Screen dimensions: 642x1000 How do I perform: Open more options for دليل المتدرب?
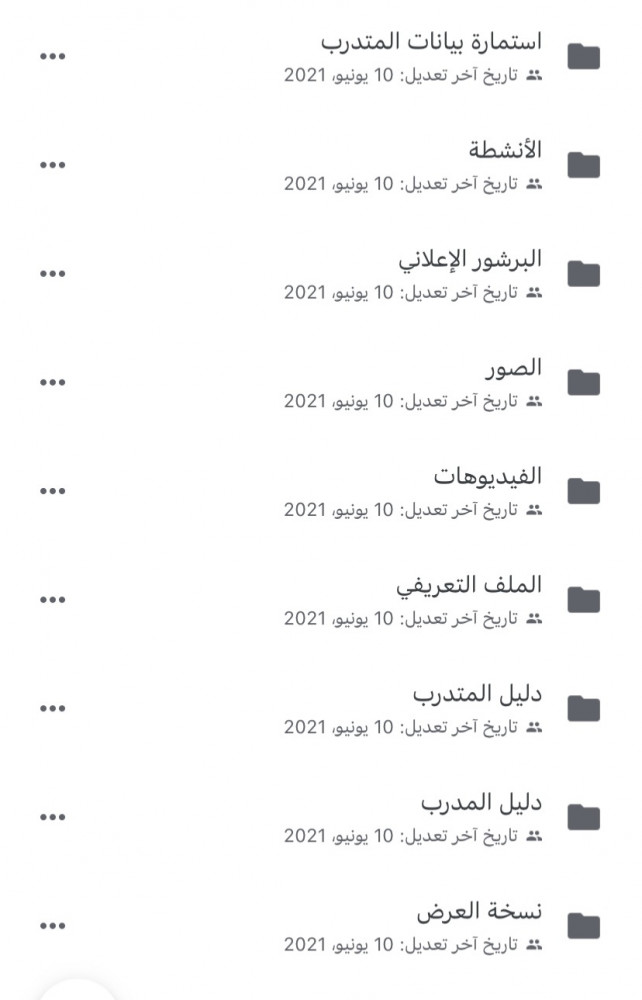click(52, 708)
